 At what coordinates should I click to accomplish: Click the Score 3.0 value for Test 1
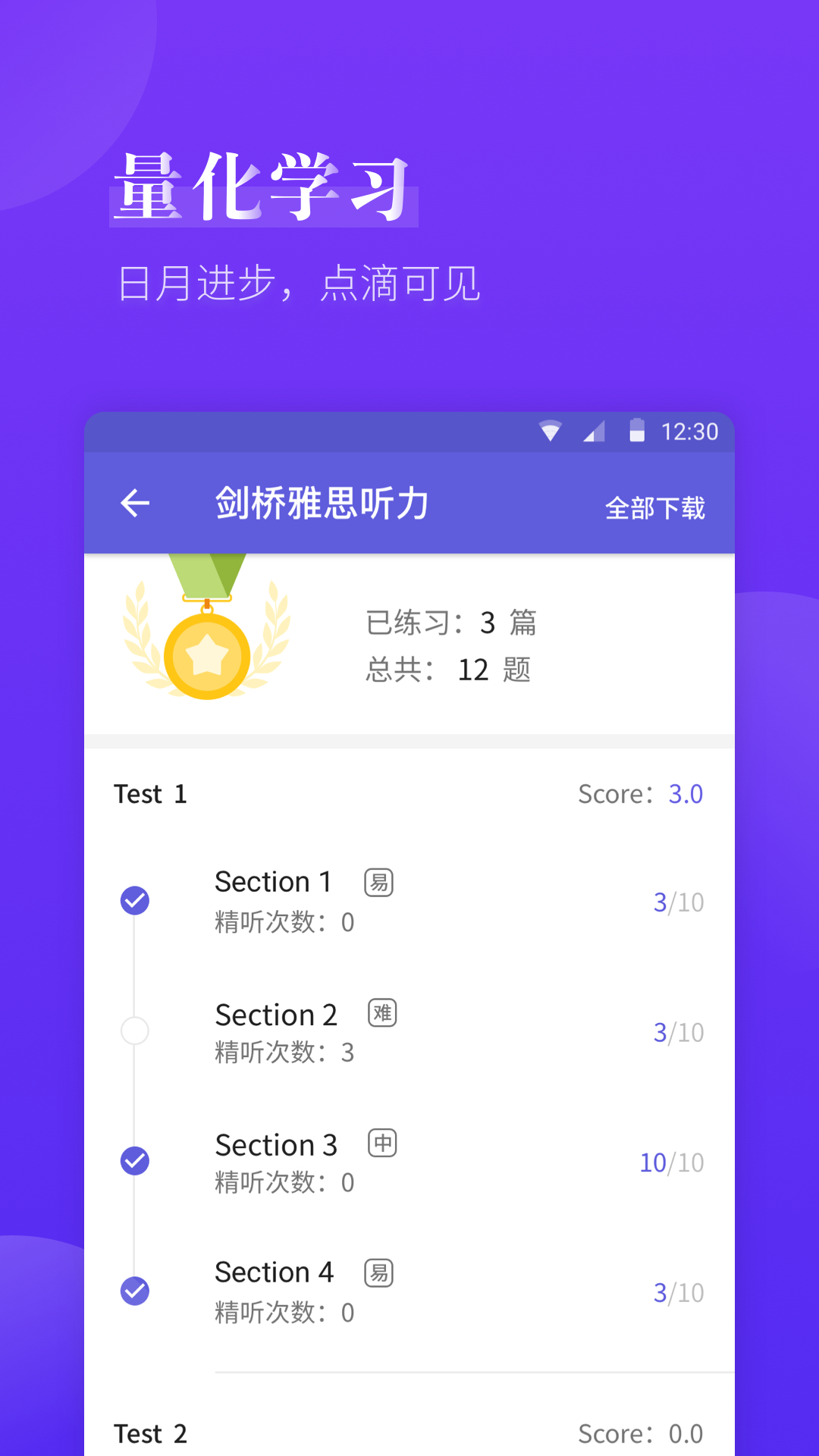(x=686, y=793)
